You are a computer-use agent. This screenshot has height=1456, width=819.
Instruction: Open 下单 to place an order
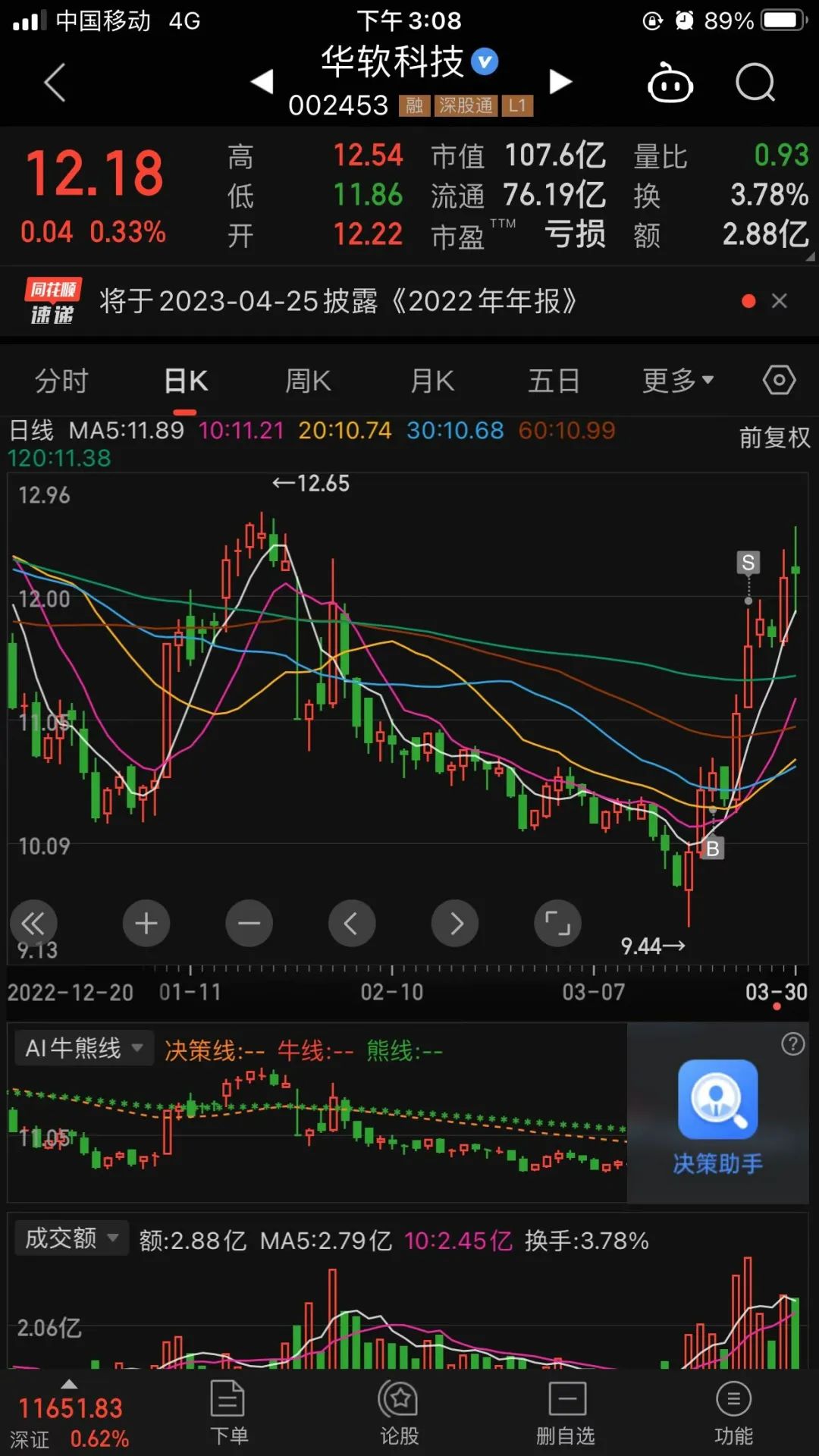tap(228, 1412)
